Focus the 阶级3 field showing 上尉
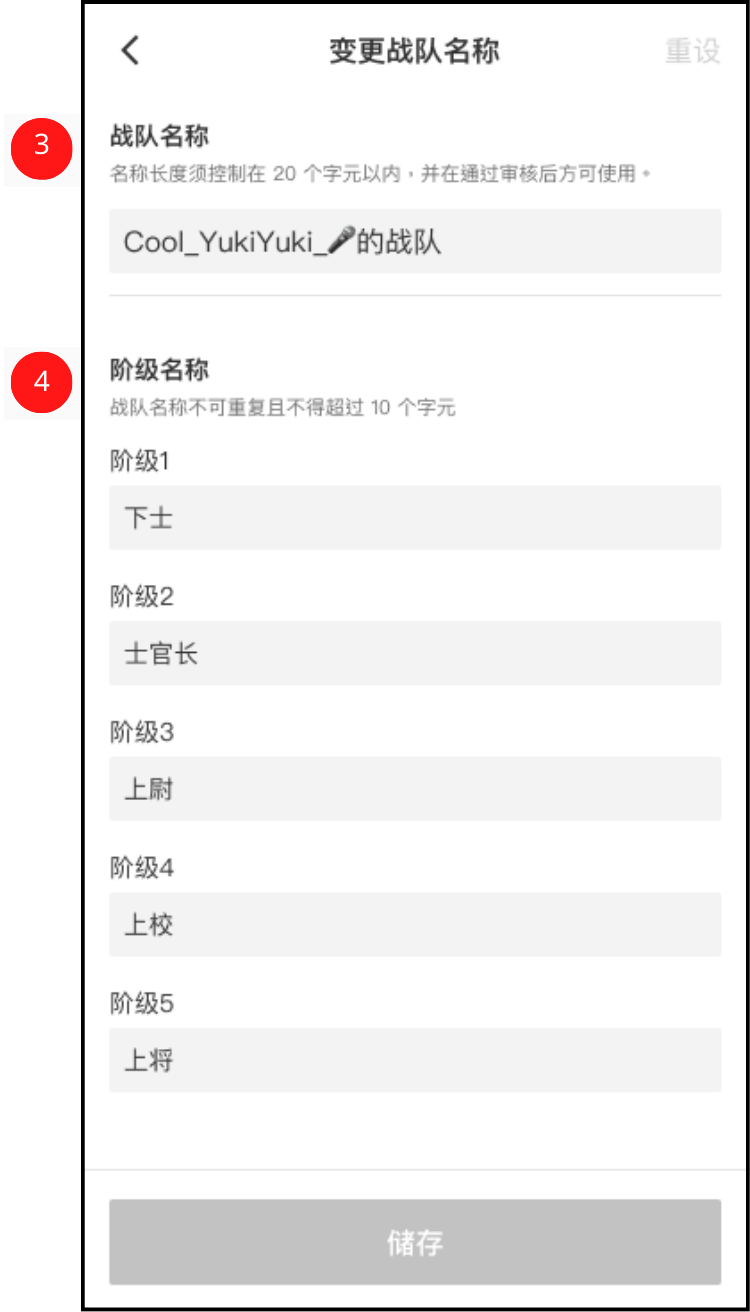750x1312 pixels. pos(414,789)
